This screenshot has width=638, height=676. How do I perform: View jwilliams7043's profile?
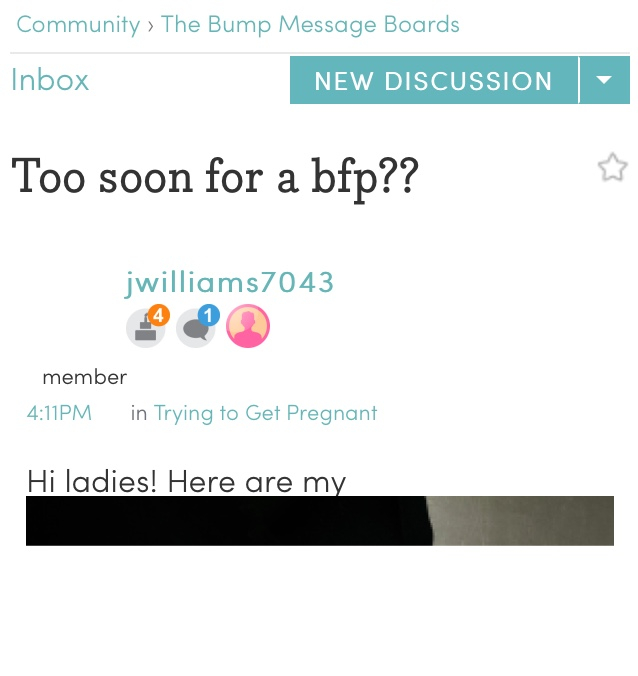click(x=229, y=283)
